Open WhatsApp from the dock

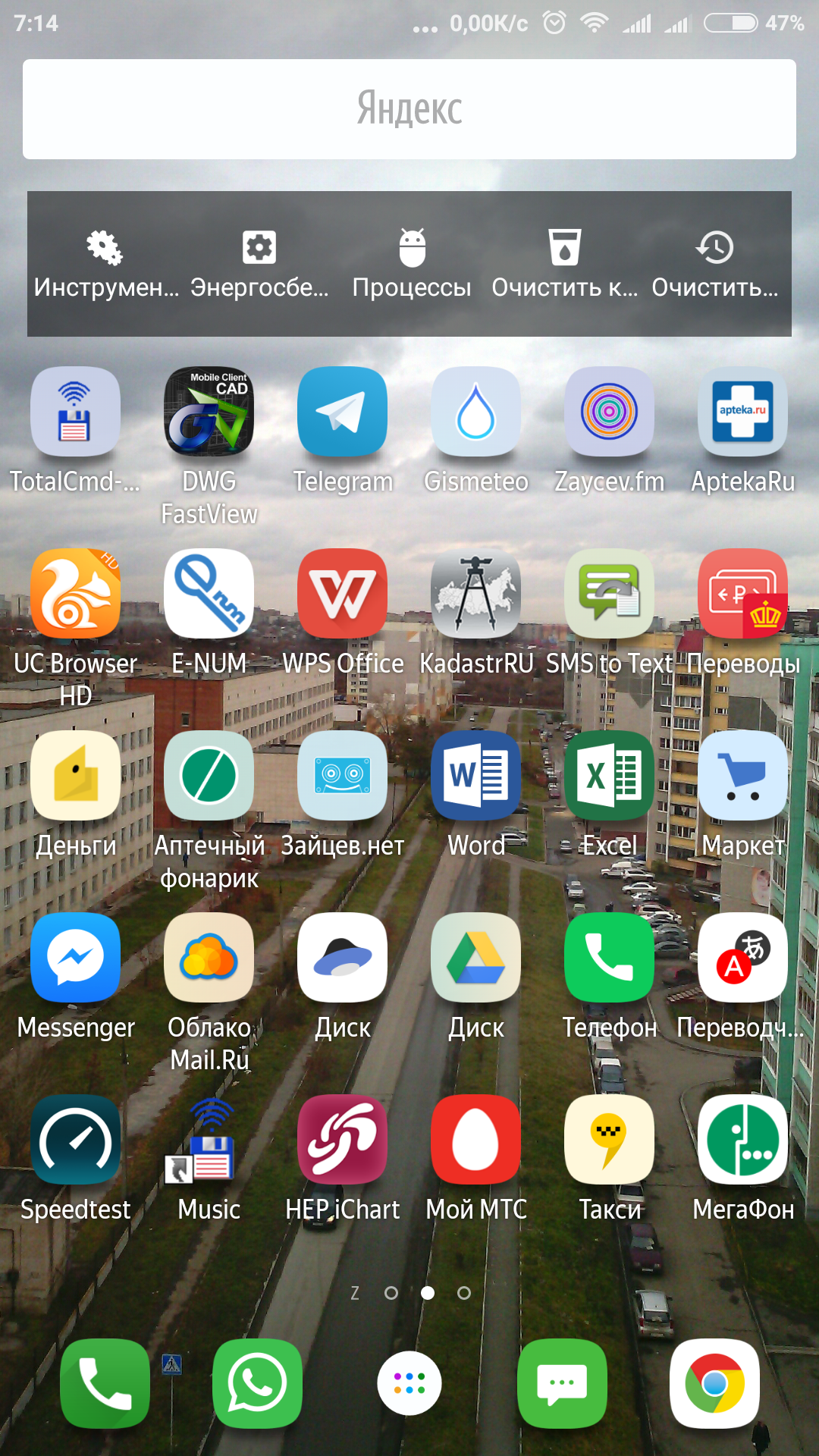pos(258,1383)
